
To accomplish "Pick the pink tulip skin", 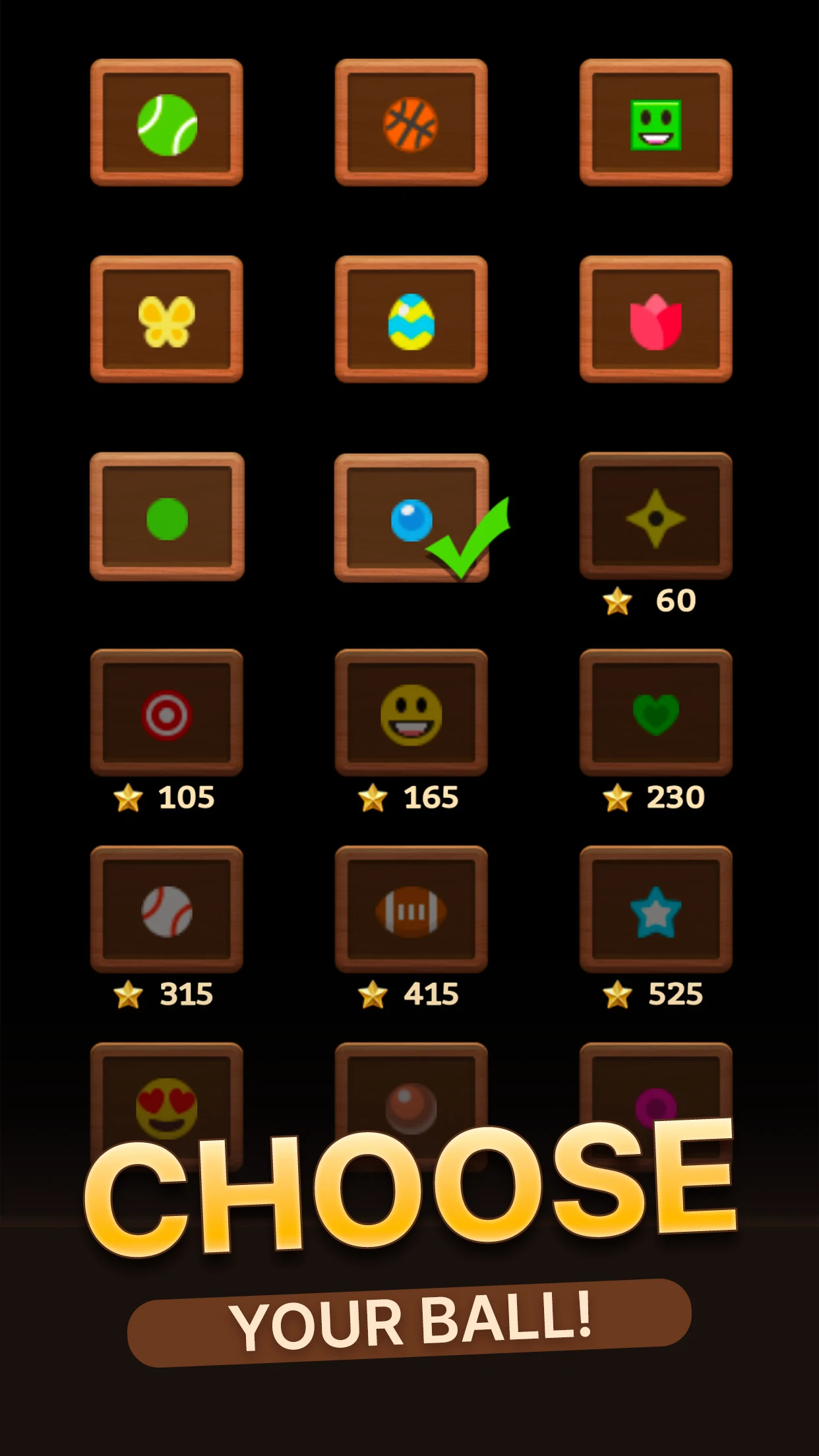I will click(655, 320).
